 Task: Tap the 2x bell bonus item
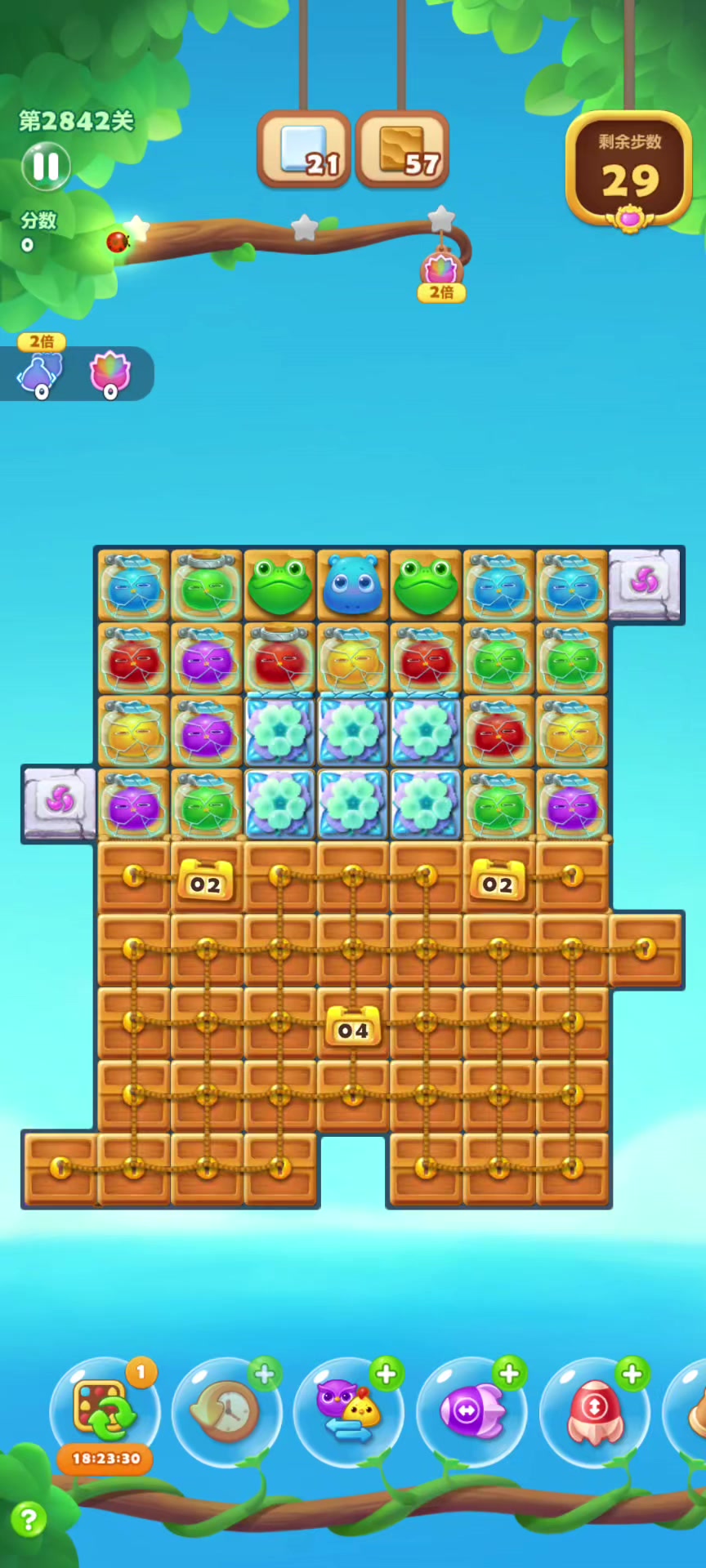pos(41,372)
